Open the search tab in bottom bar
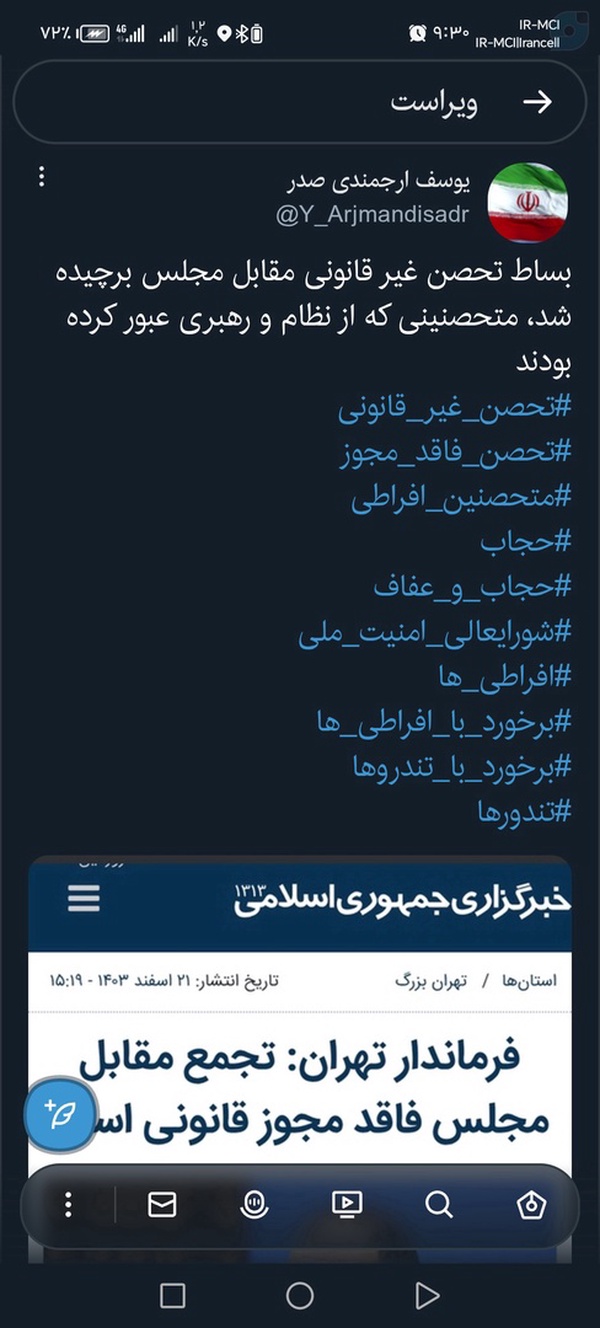 click(x=438, y=1205)
